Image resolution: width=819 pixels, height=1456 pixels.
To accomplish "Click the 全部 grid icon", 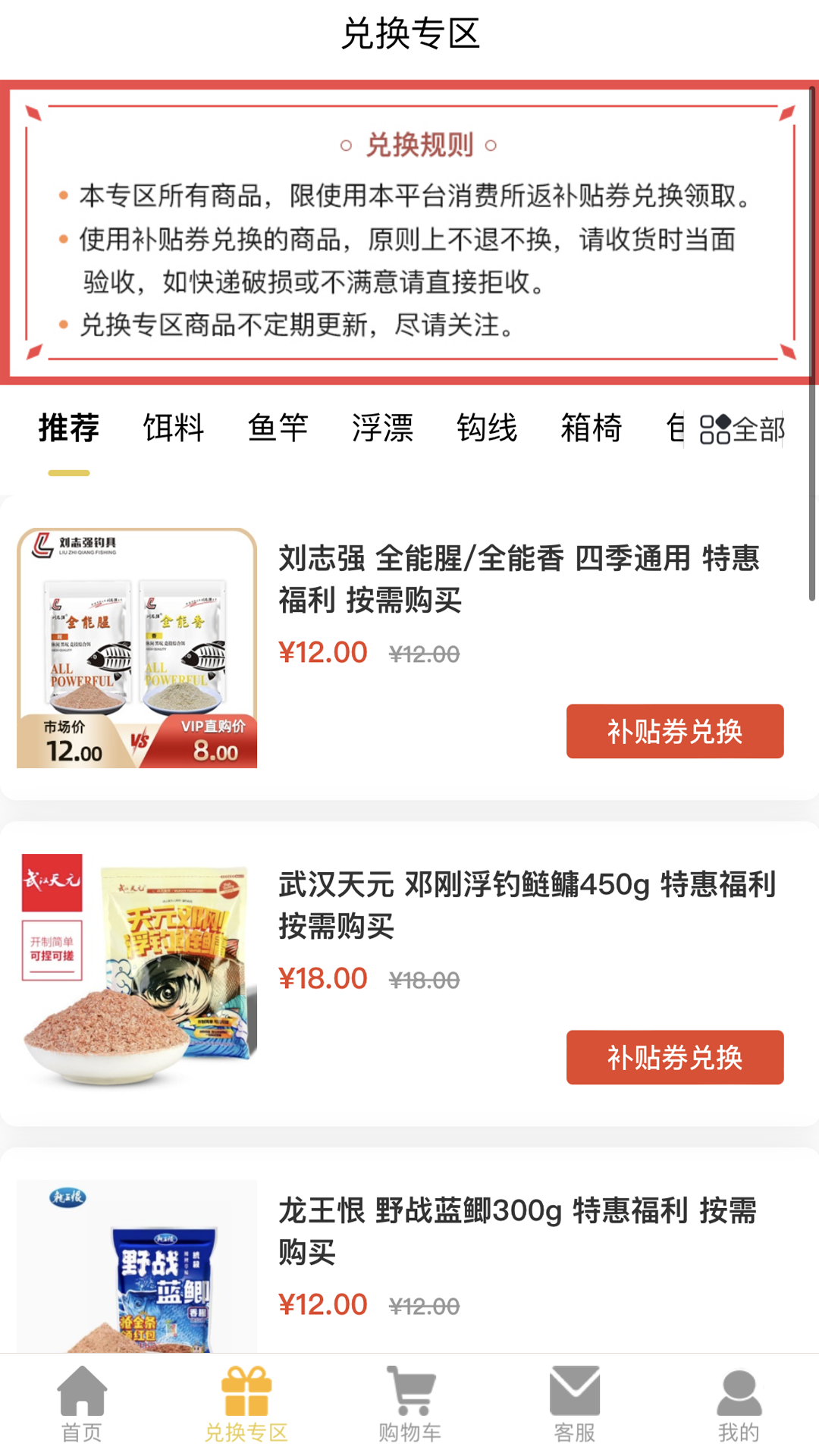I will point(748,428).
